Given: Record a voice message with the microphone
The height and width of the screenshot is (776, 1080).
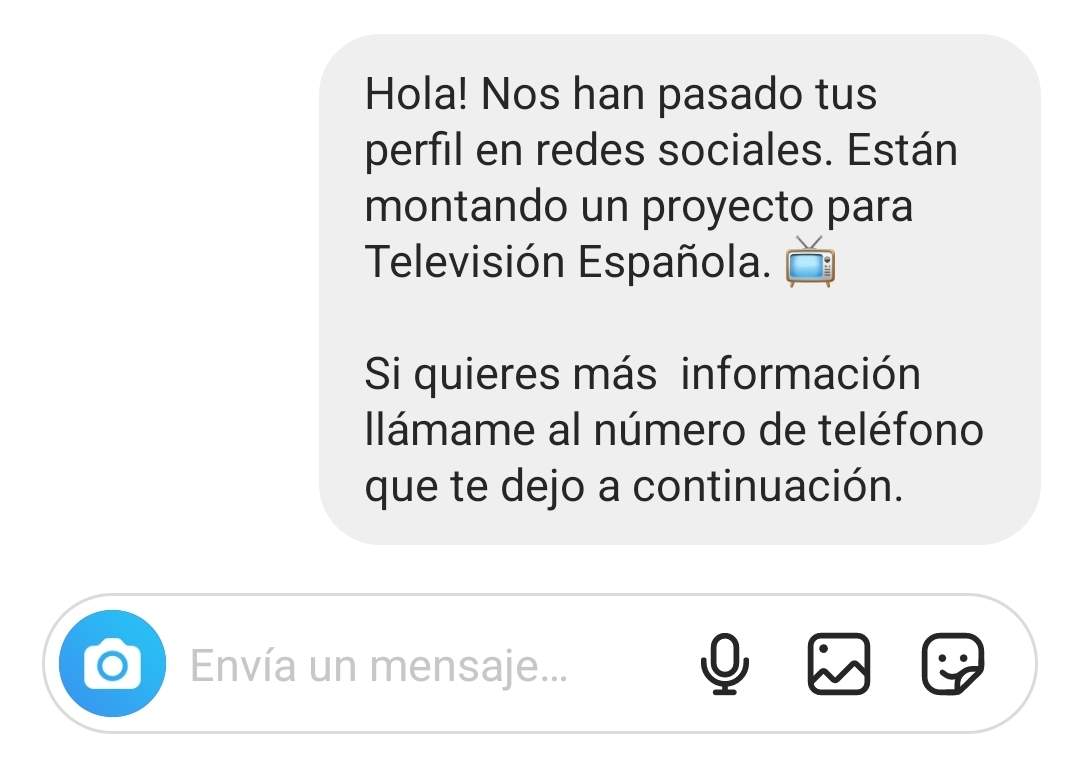Looking at the screenshot, I should point(723,664).
